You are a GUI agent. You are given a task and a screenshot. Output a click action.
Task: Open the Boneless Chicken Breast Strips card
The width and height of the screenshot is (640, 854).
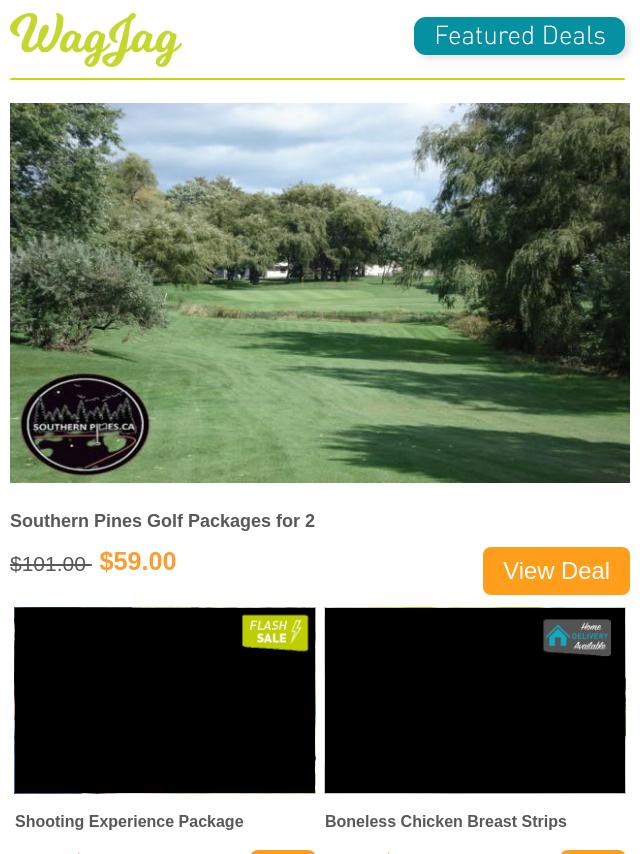[x=475, y=700]
